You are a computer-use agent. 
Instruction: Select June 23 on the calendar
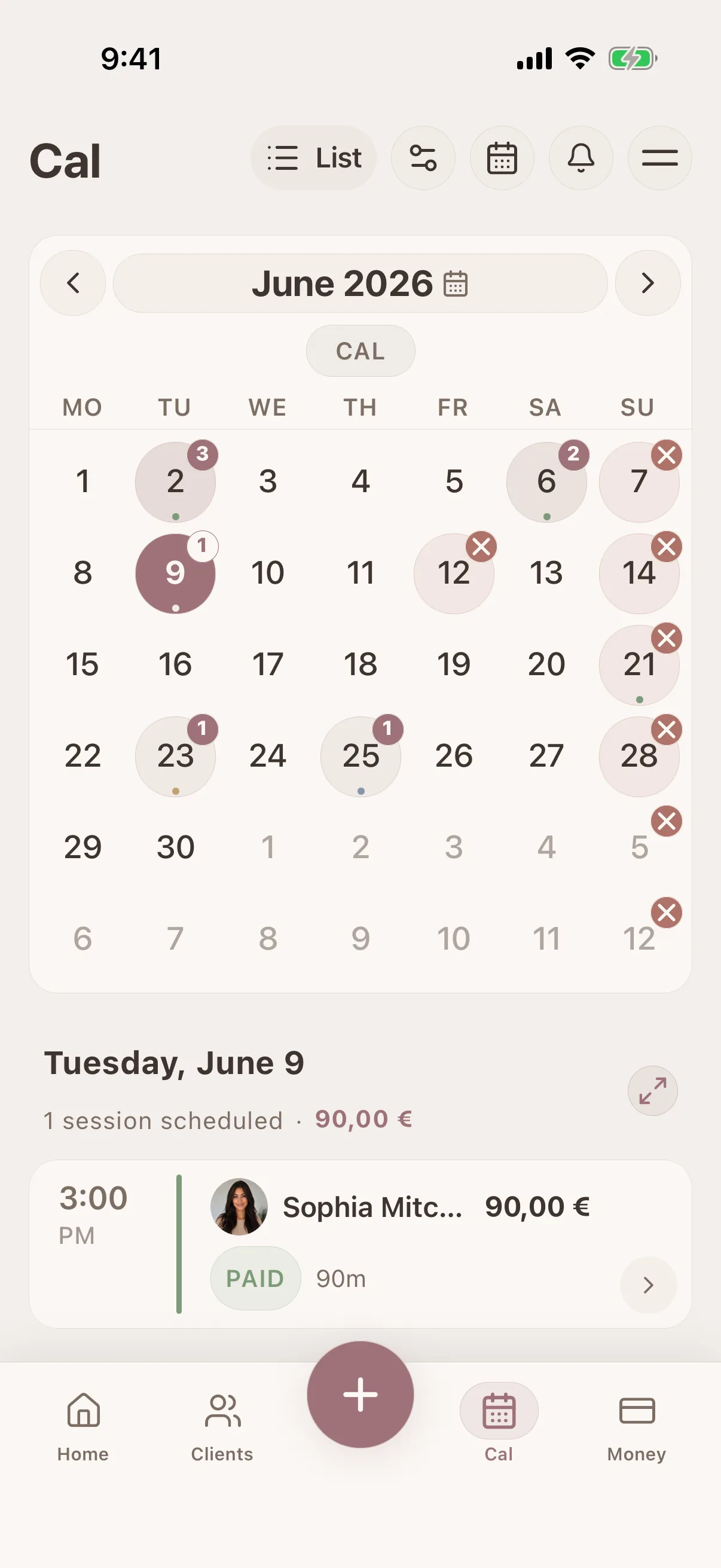pos(175,756)
